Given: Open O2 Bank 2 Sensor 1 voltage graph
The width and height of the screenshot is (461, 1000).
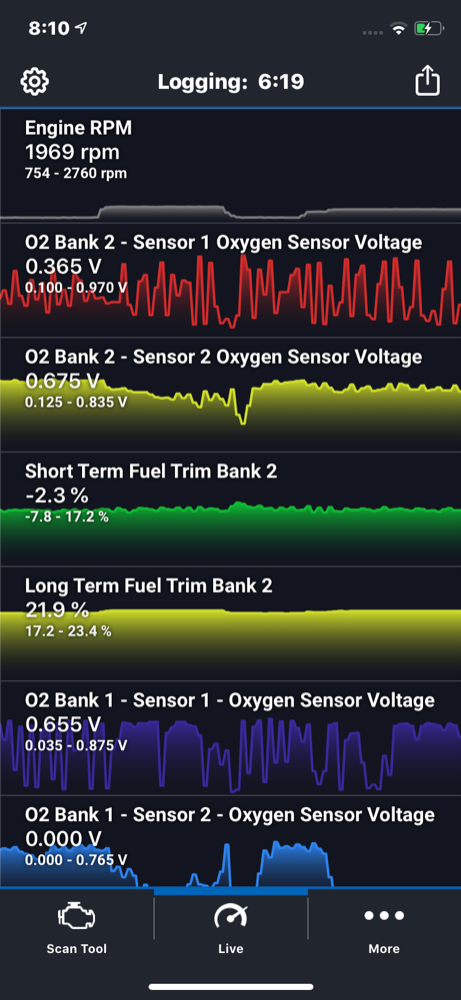Looking at the screenshot, I should click(230, 281).
